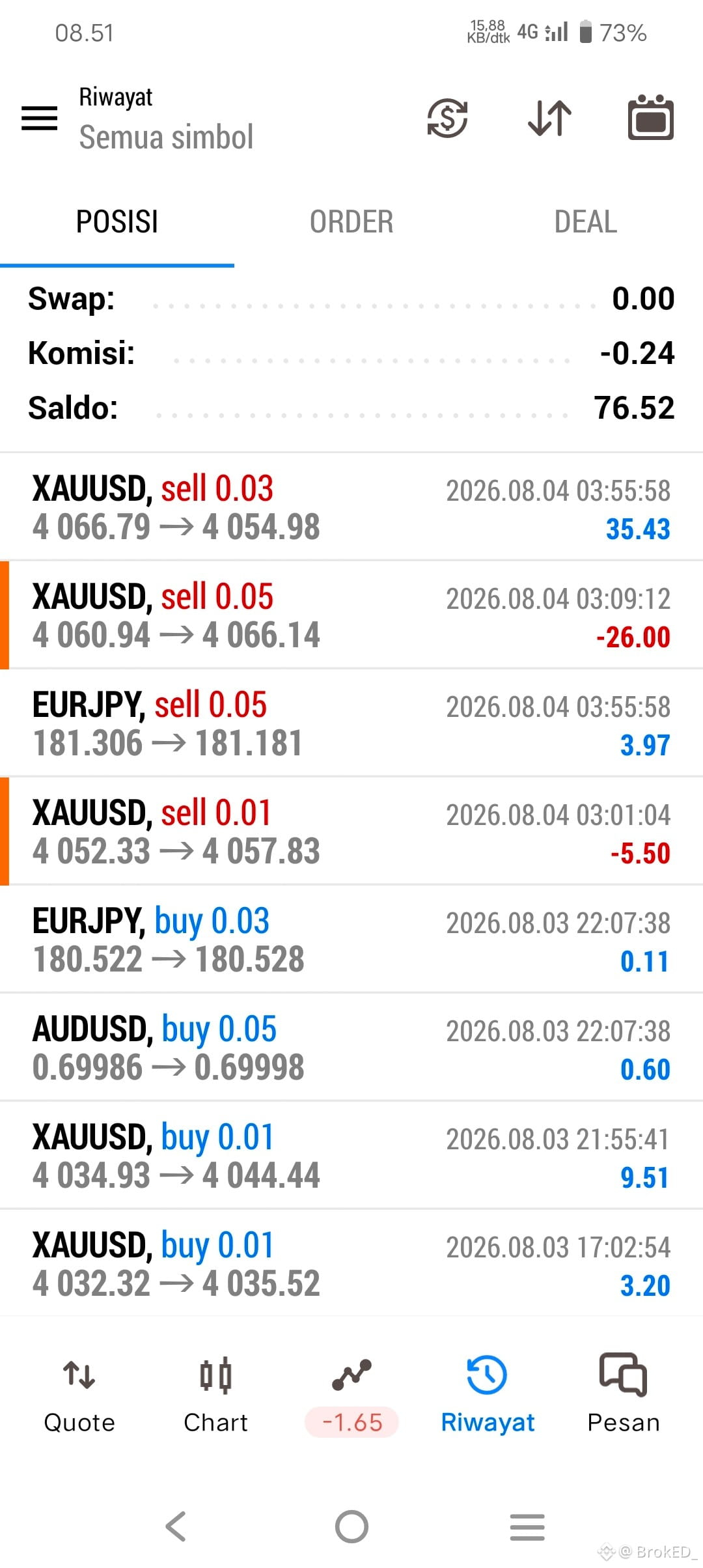Expand the EURJPY buy 0.03 position
Screen dimensions: 703x1568
(351, 939)
